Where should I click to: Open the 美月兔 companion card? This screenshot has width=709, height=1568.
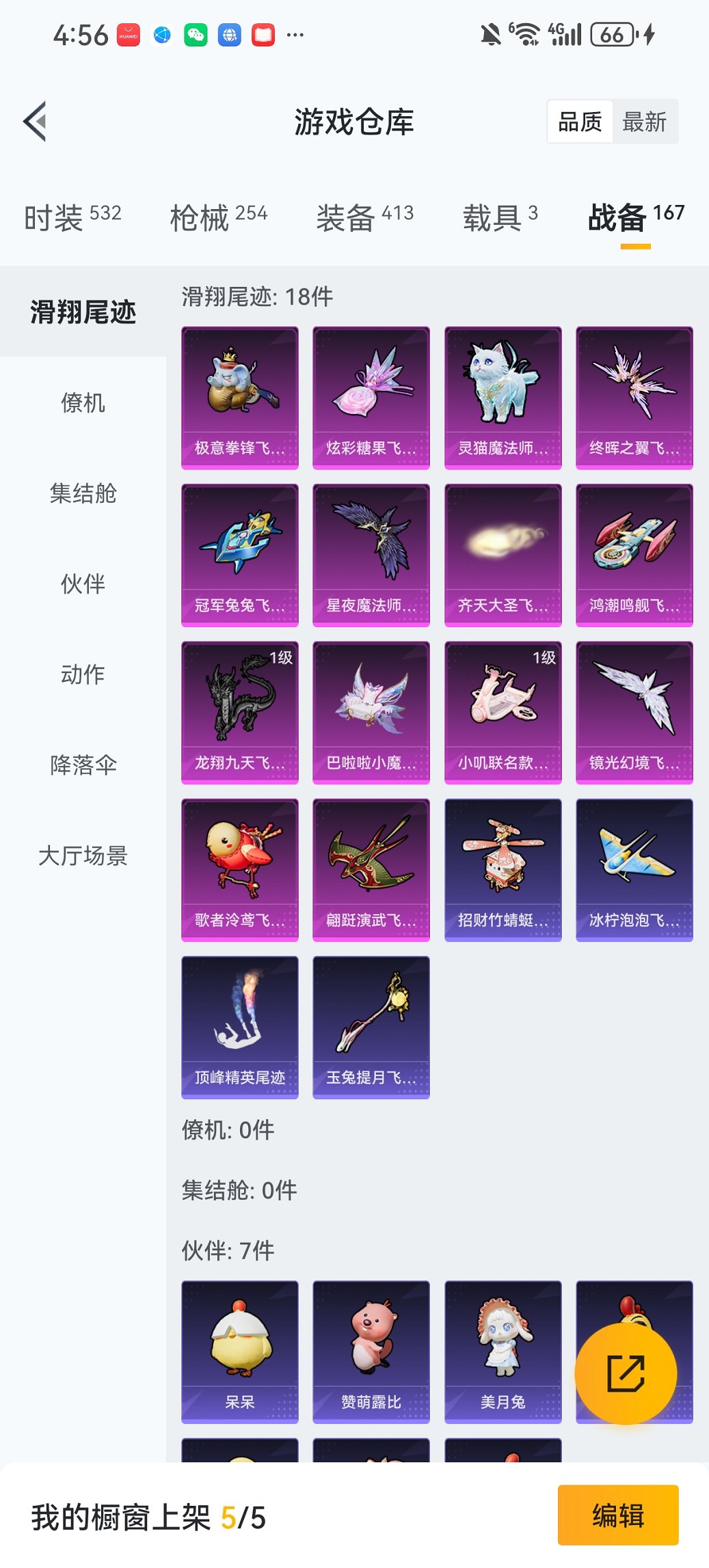[x=503, y=1351]
